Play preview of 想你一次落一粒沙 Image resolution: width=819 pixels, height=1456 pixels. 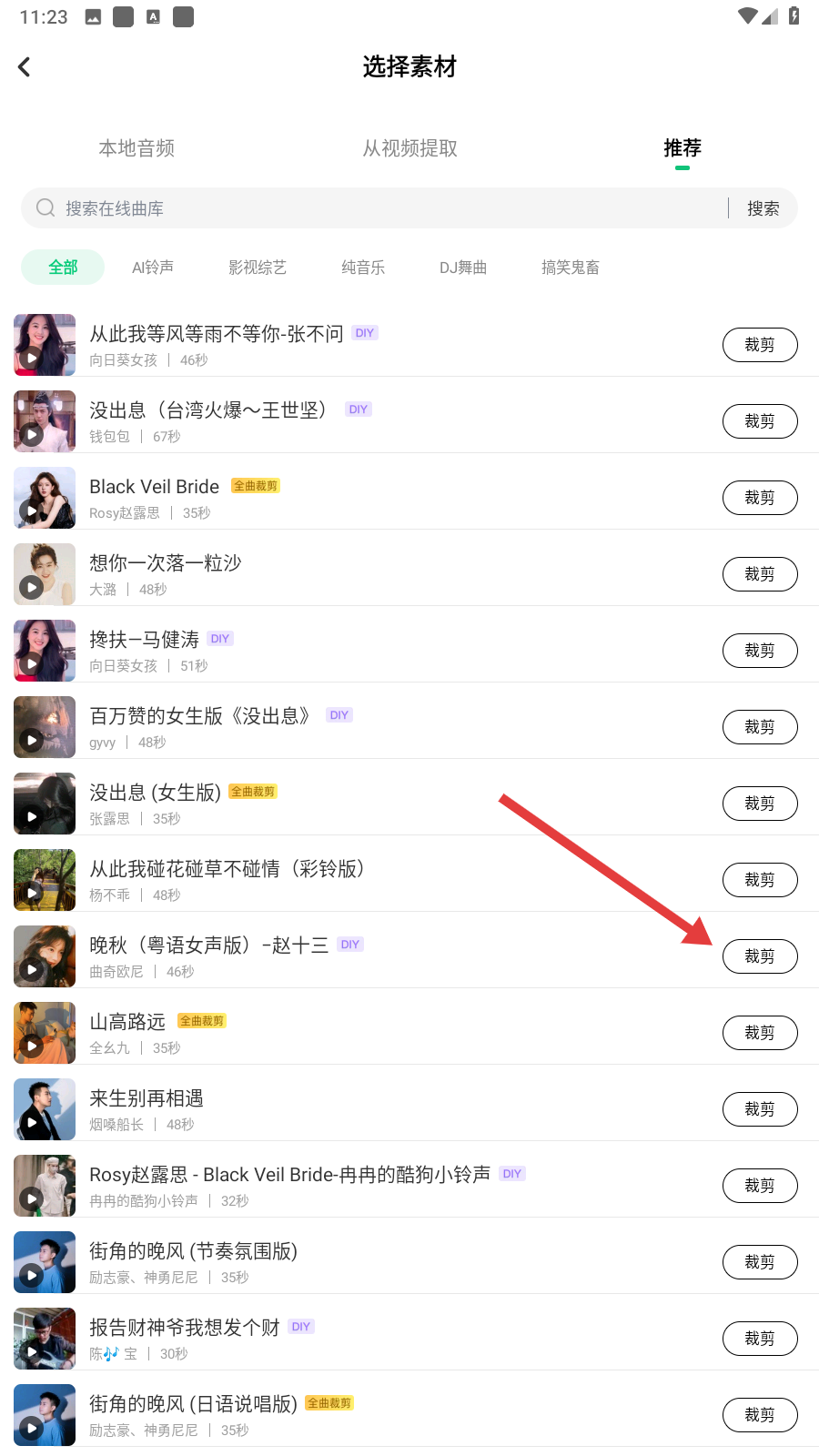click(x=32, y=587)
